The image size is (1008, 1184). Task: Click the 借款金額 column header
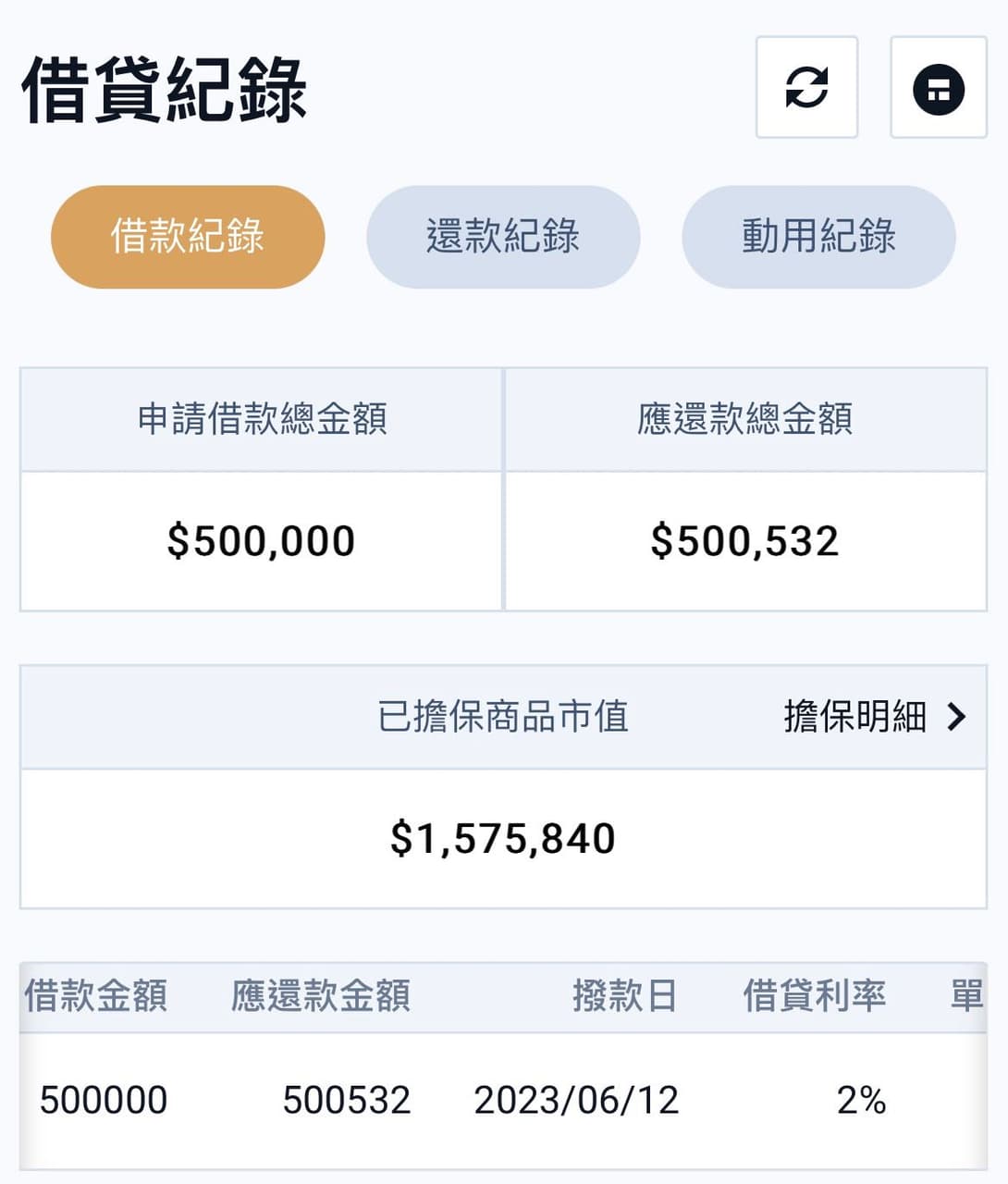[x=97, y=996]
